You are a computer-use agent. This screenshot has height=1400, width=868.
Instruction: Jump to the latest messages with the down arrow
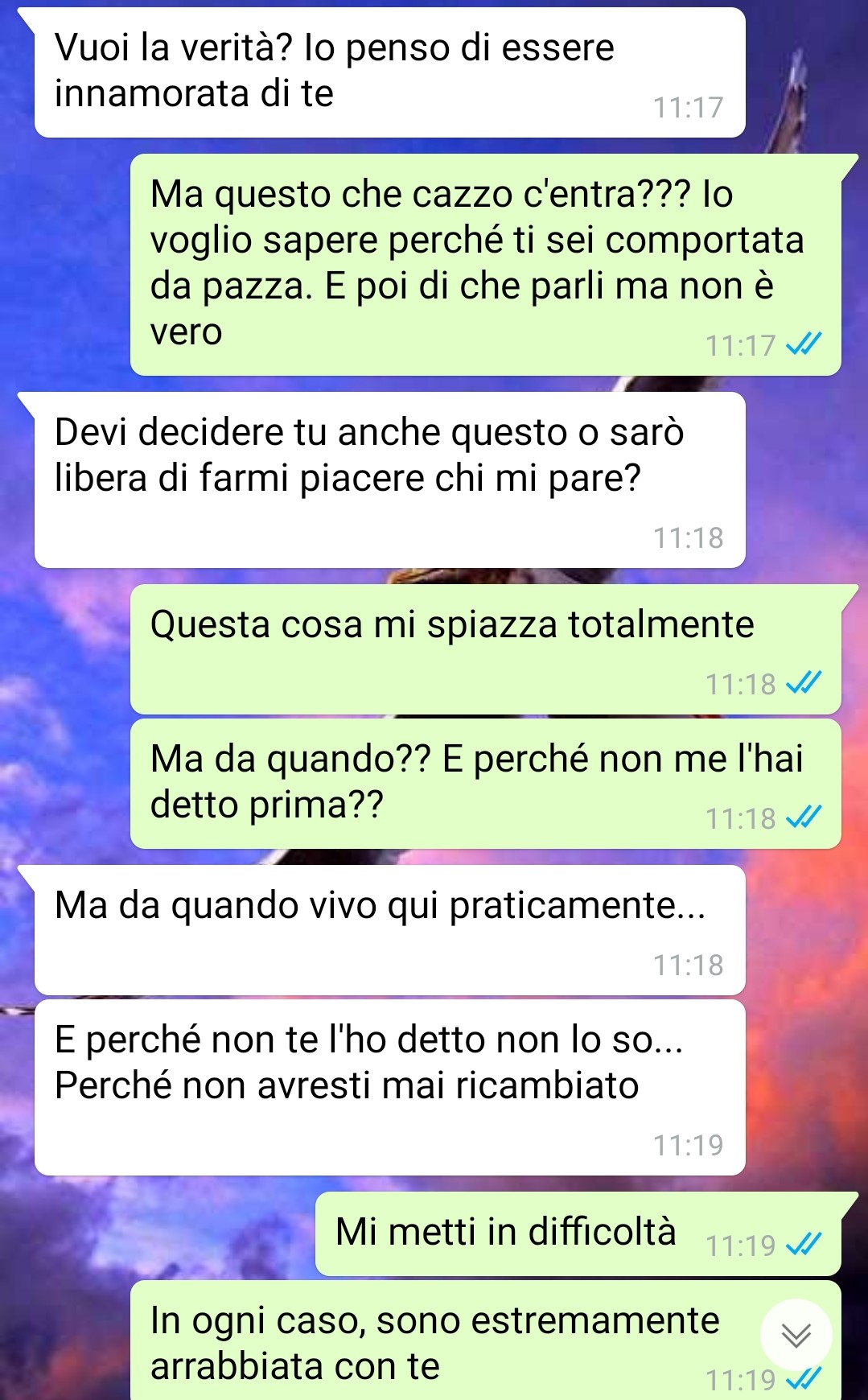(x=796, y=1335)
